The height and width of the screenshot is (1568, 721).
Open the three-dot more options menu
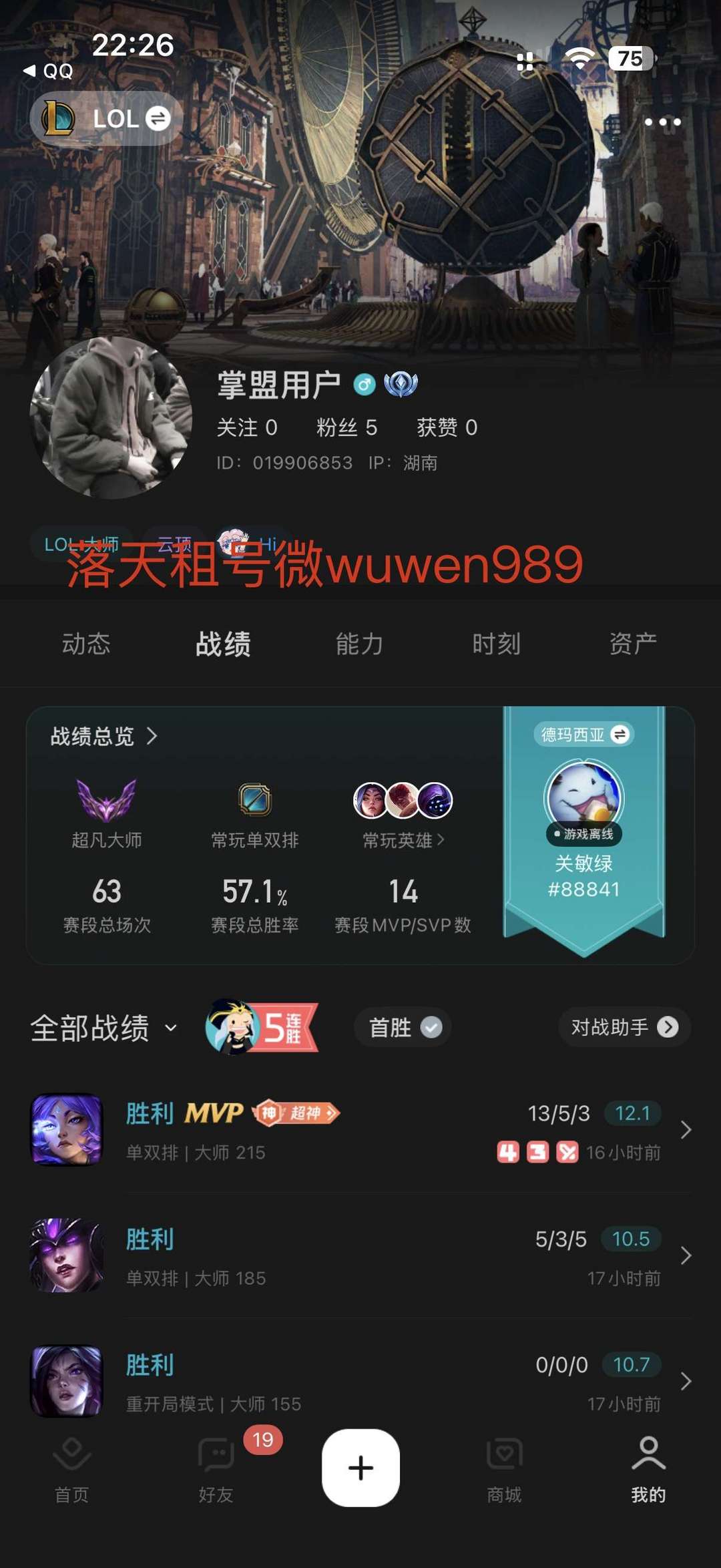(663, 122)
